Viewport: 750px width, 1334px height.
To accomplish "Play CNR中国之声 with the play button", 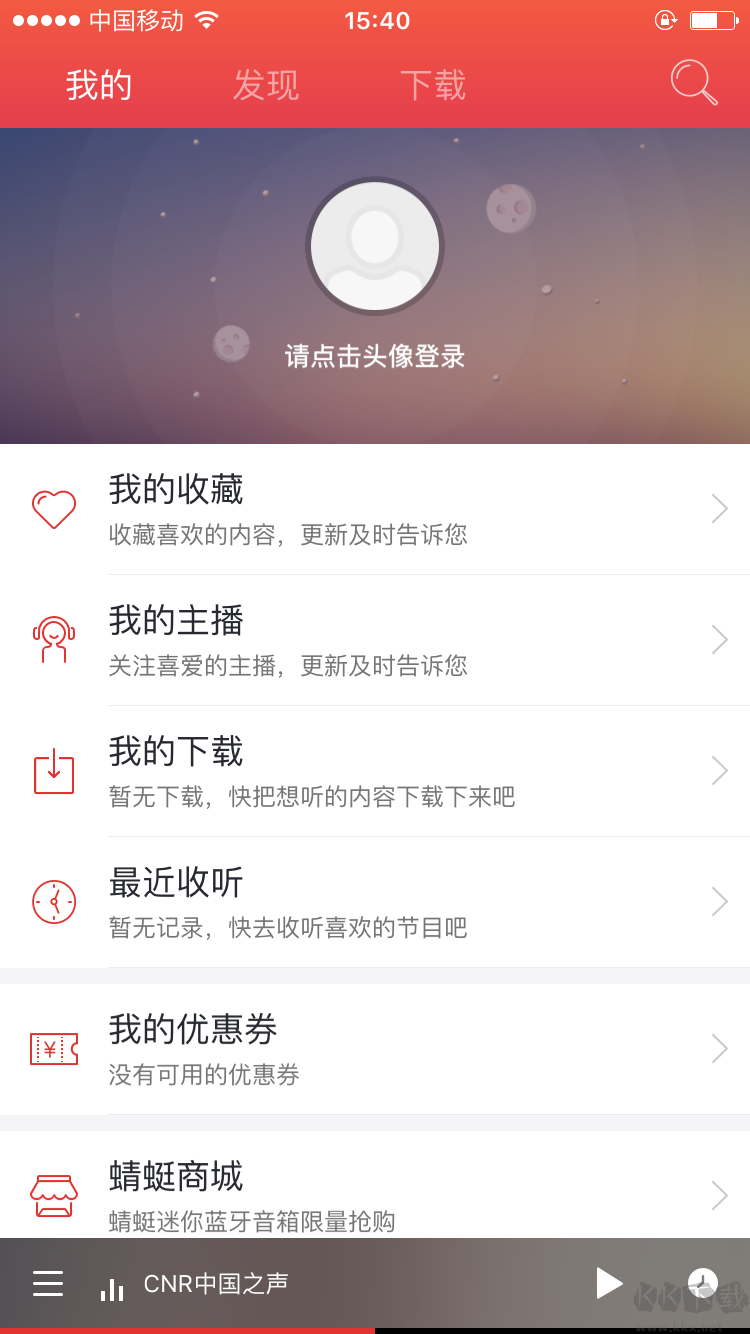I will (608, 1284).
